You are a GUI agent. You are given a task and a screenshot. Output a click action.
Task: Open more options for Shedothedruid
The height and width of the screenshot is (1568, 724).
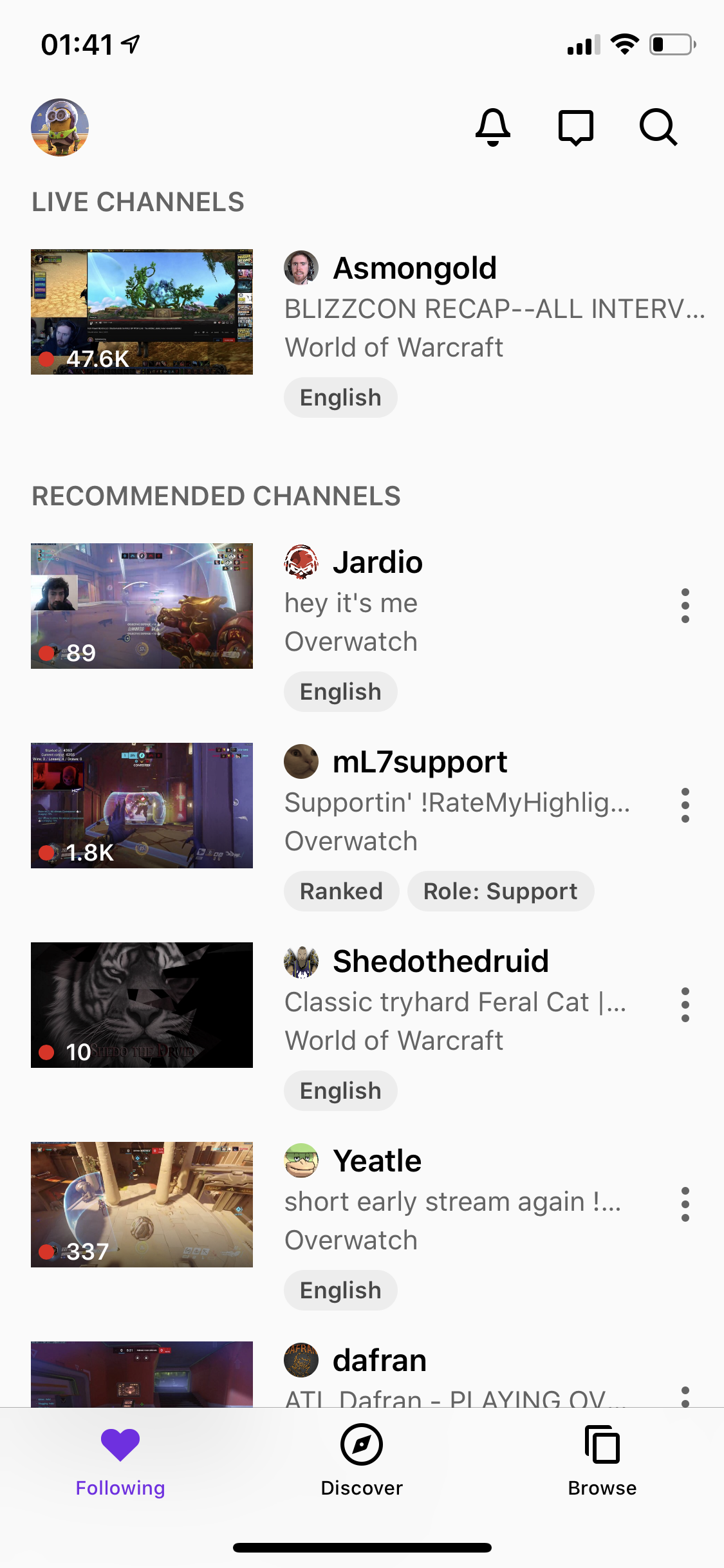[685, 1005]
